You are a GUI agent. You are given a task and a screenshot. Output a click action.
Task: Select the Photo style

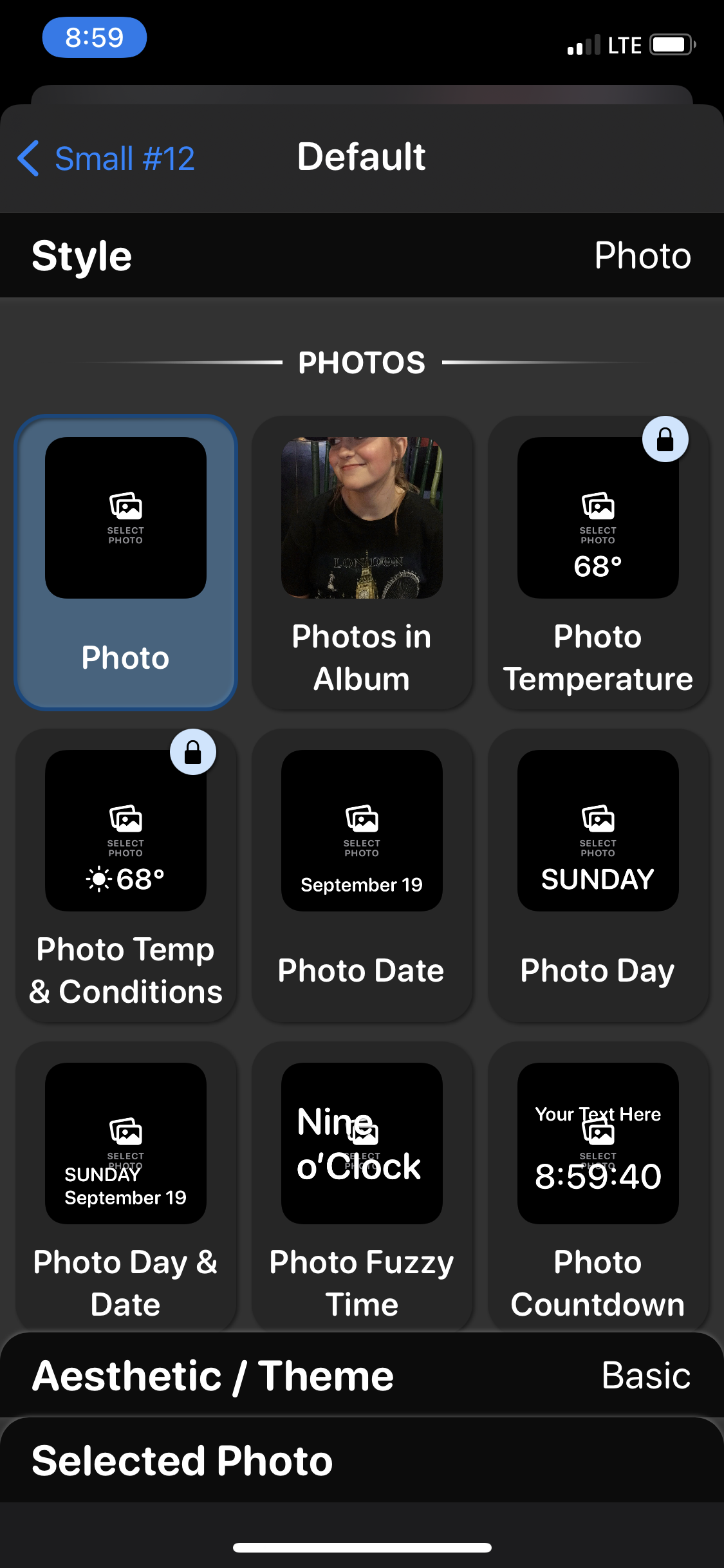(125, 562)
